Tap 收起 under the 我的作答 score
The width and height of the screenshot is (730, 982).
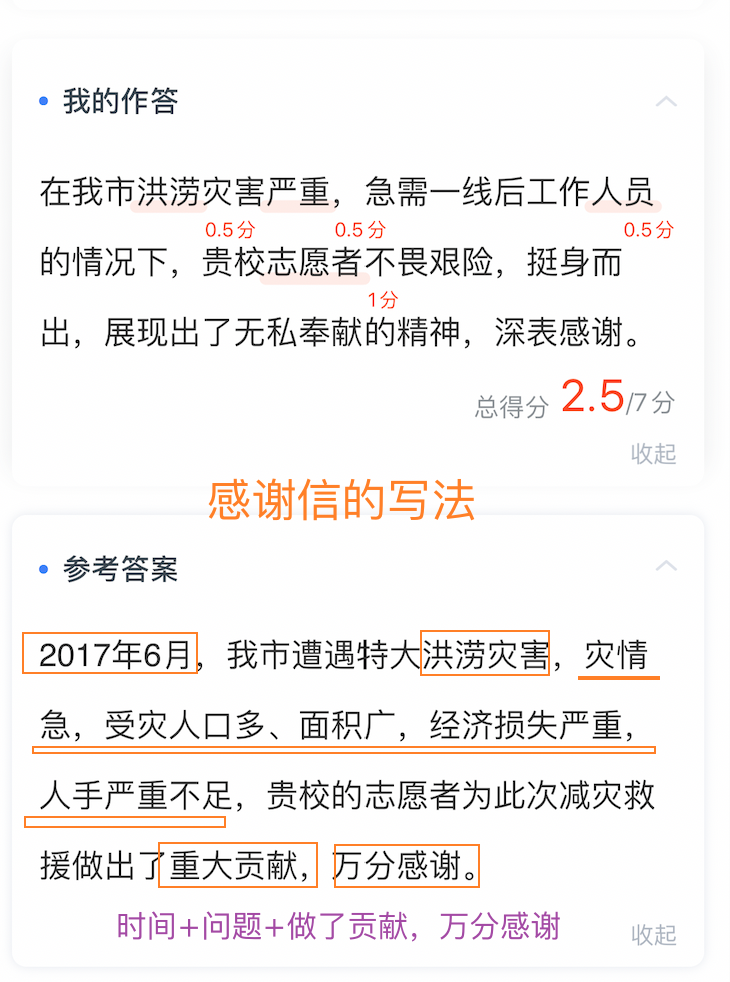[653, 454]
